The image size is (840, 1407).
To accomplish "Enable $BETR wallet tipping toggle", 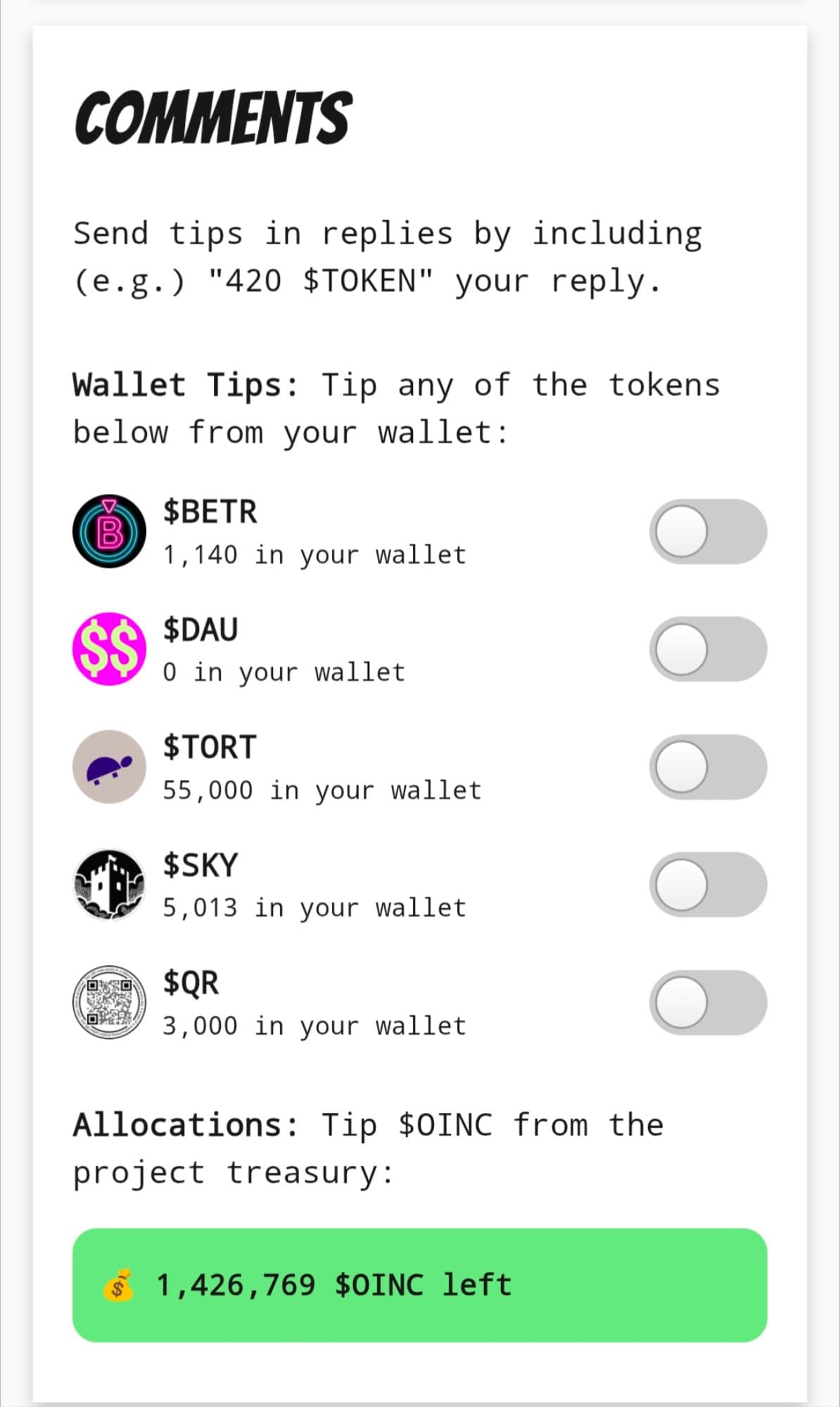I will coord(707,532).
